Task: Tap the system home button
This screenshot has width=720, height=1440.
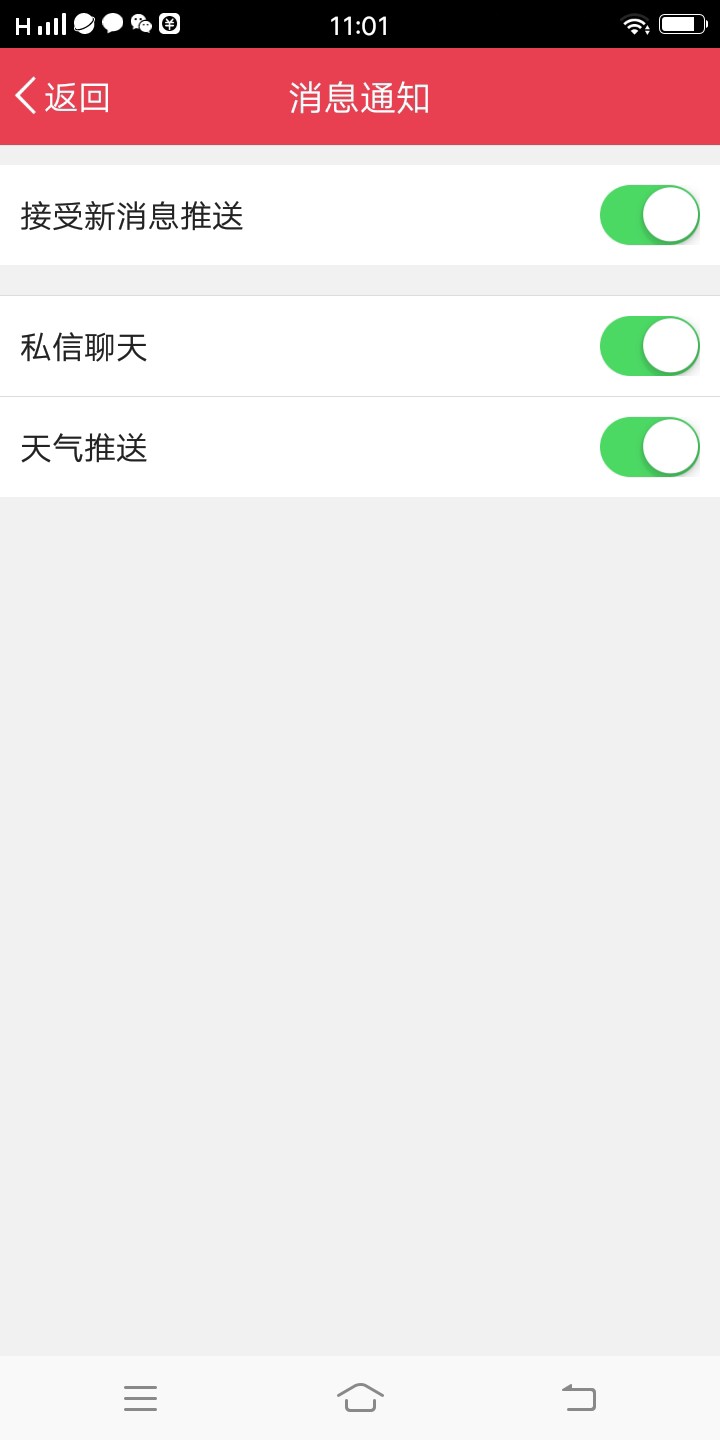Action: [x=360, y=1397]
